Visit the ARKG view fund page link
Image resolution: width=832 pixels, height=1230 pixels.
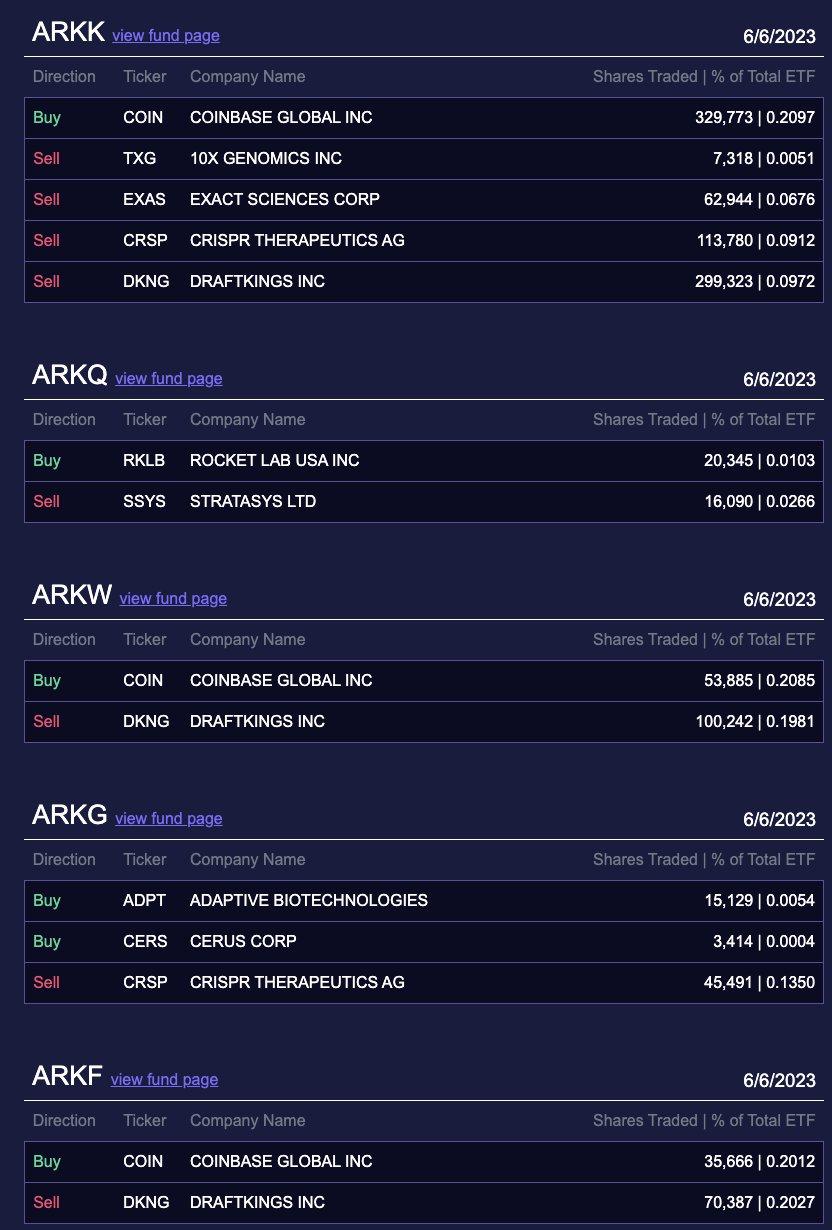(169, 819)
